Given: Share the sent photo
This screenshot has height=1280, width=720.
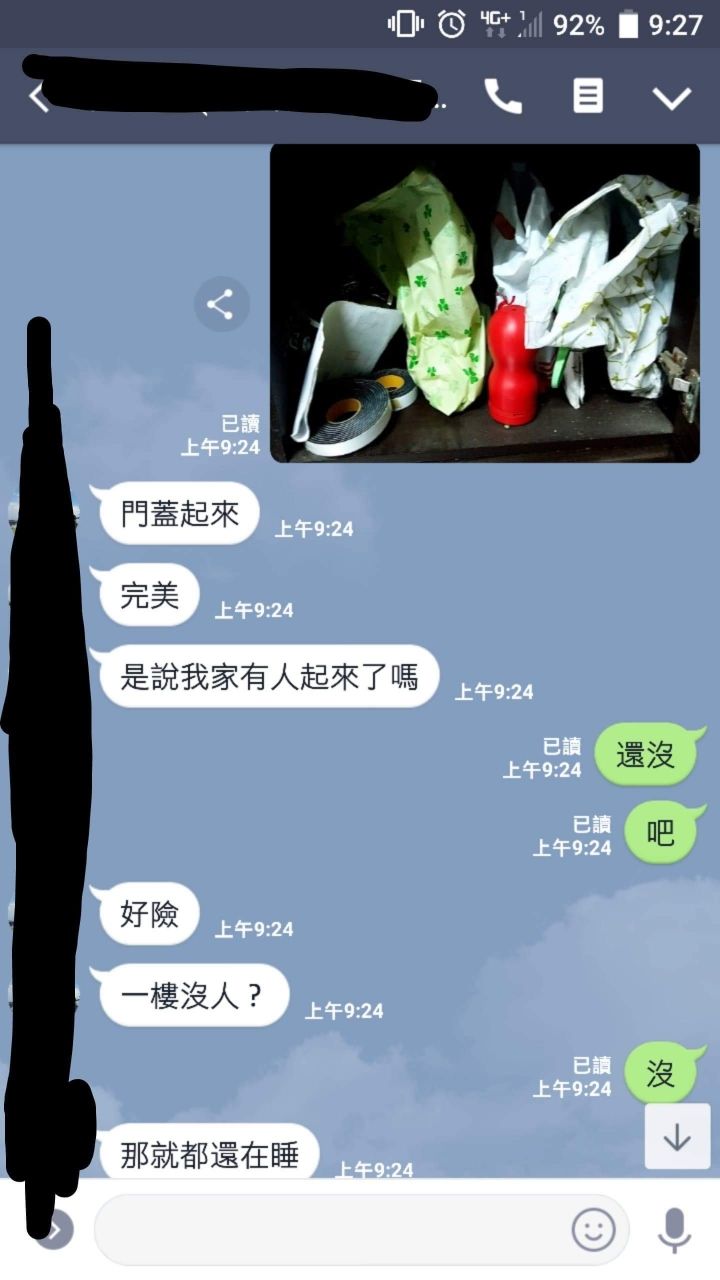Looking at the screenshot, I should [x=221, y=304].
